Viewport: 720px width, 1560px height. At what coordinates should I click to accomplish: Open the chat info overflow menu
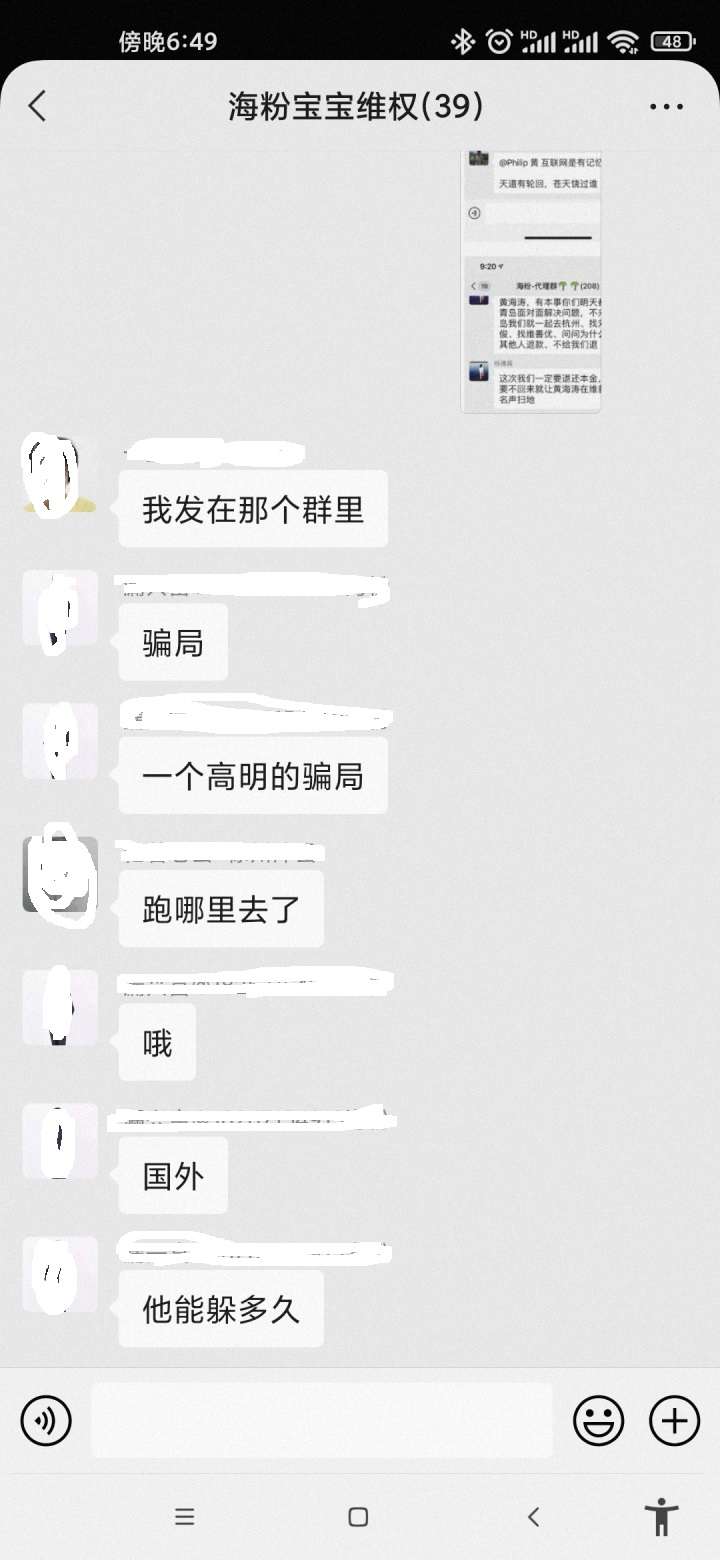pos(666,107)
